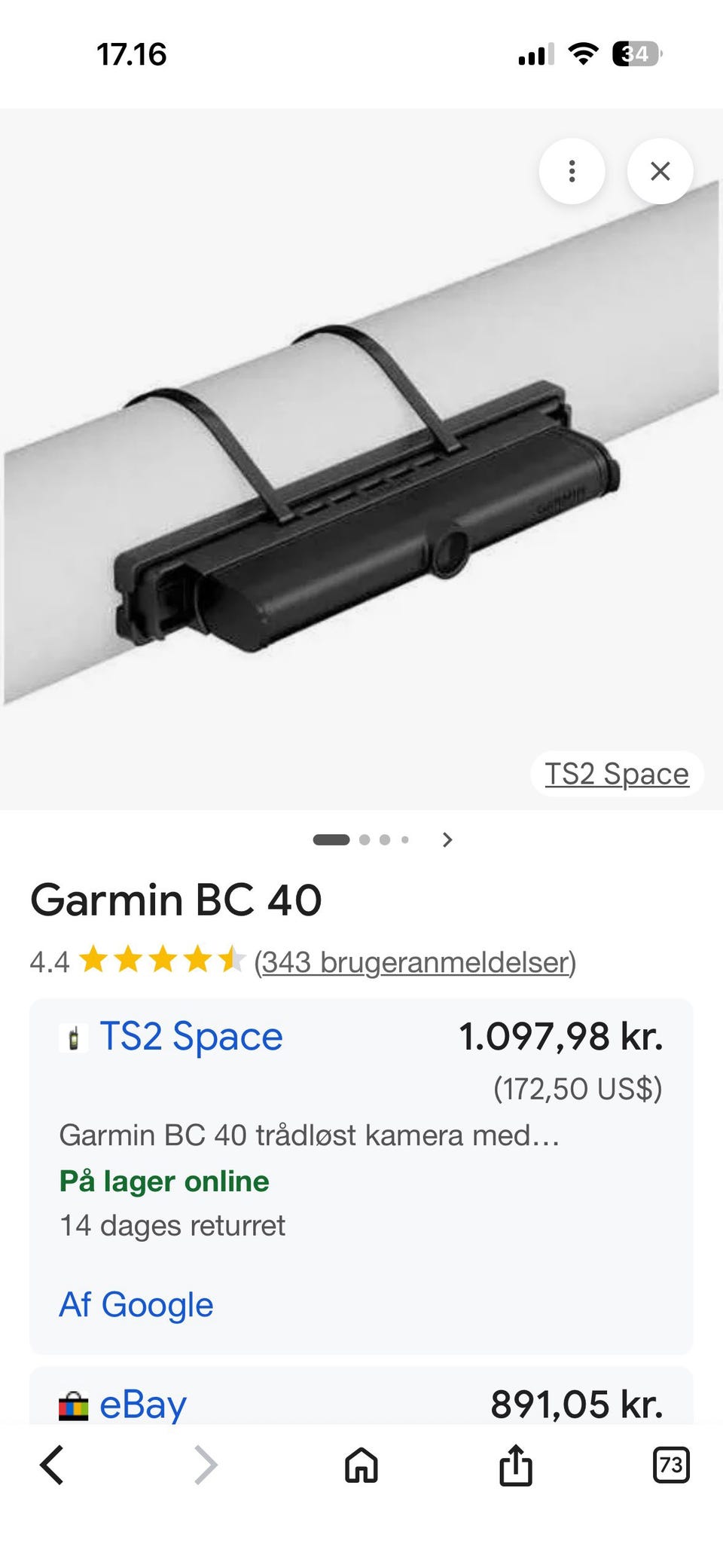Close the product image overlay
Screen dimensions: 723x1568
click(660, 171)
